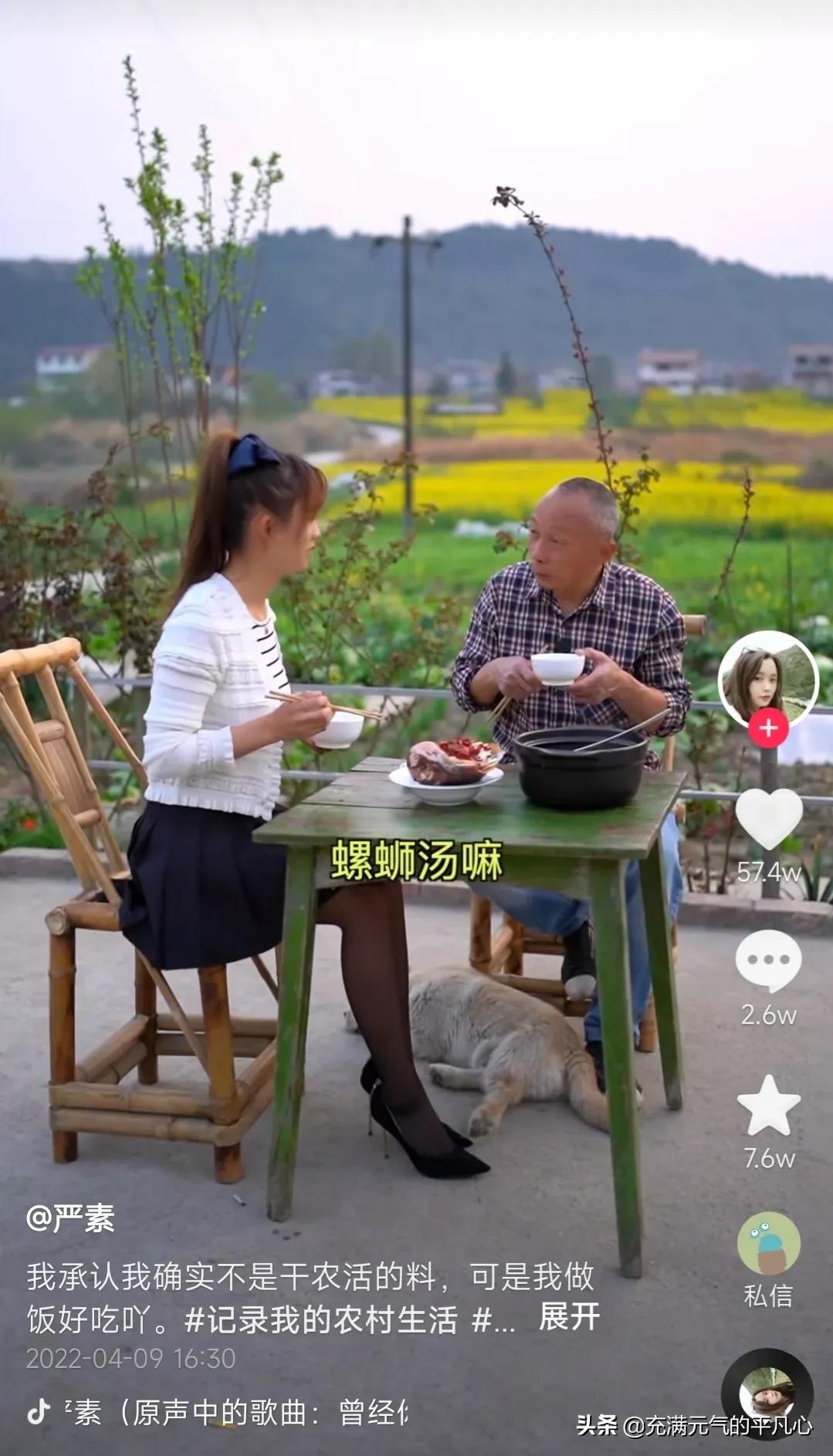This screenshot has height=1456, width=833.
Task: Open the original sound track title
Action: click(x=232, y=1413)
